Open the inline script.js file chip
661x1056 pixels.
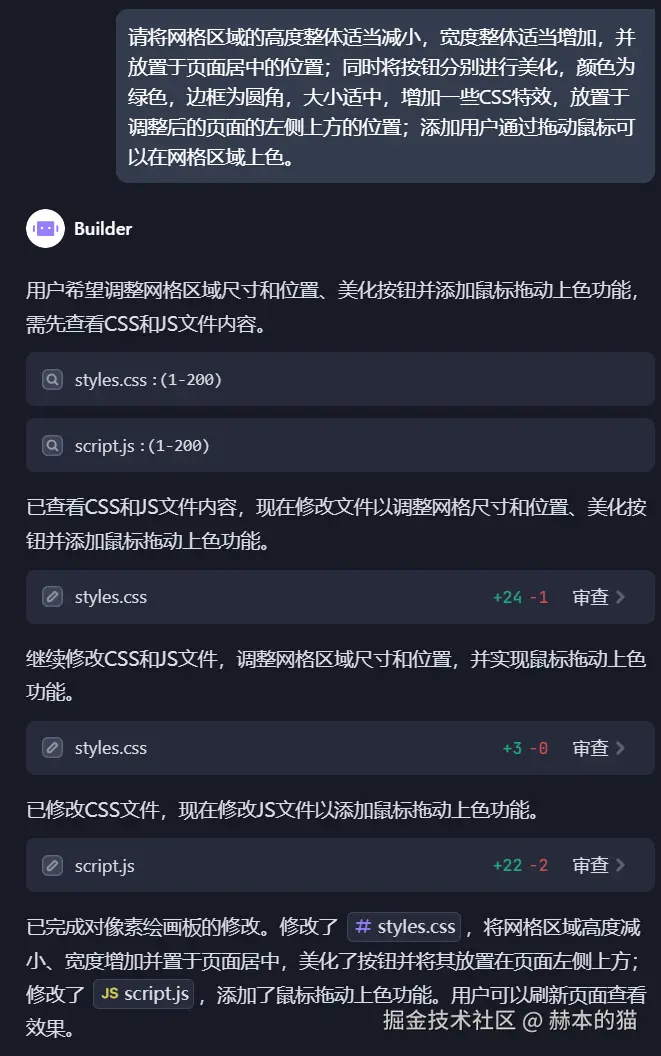pos(144,995)
